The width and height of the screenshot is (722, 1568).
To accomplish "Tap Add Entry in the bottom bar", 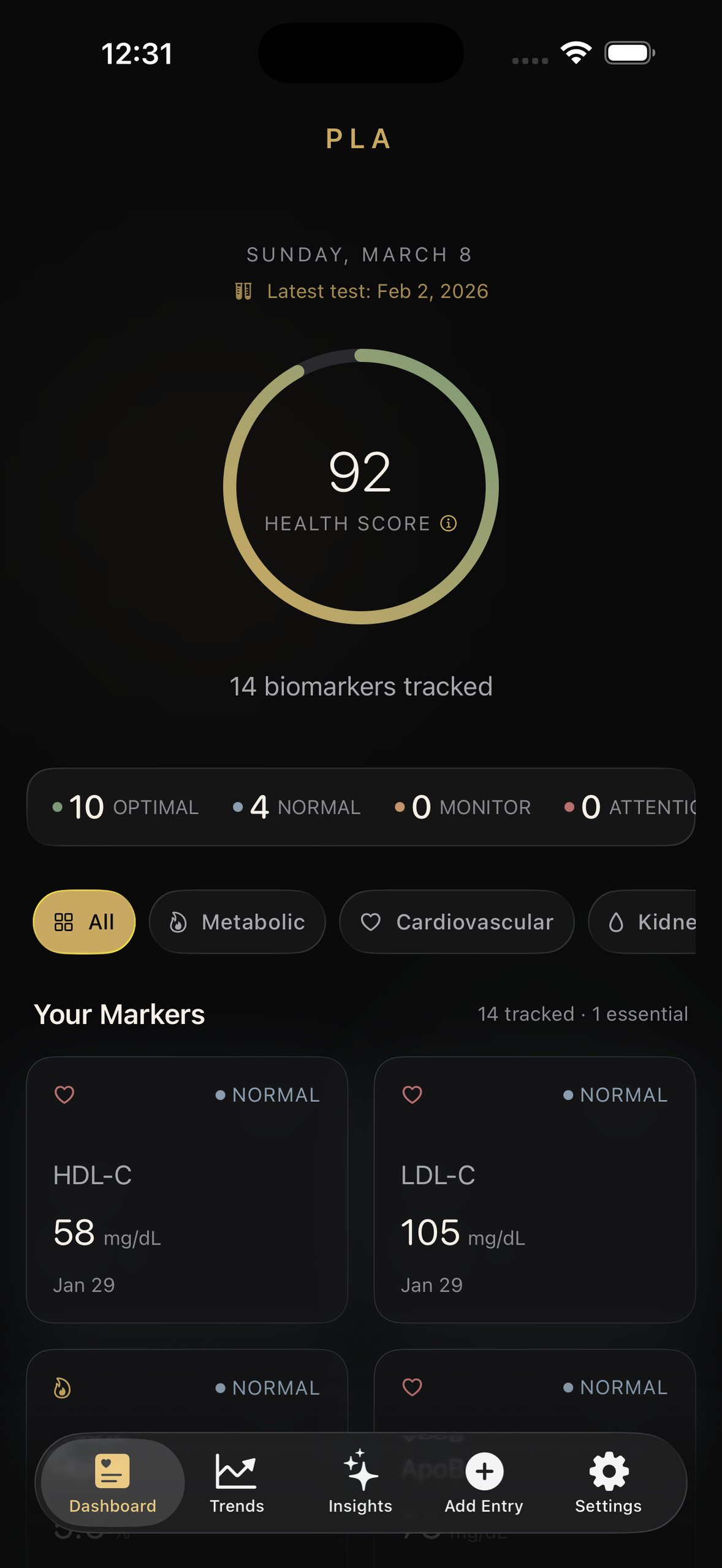I will (x=484, y=1482).
